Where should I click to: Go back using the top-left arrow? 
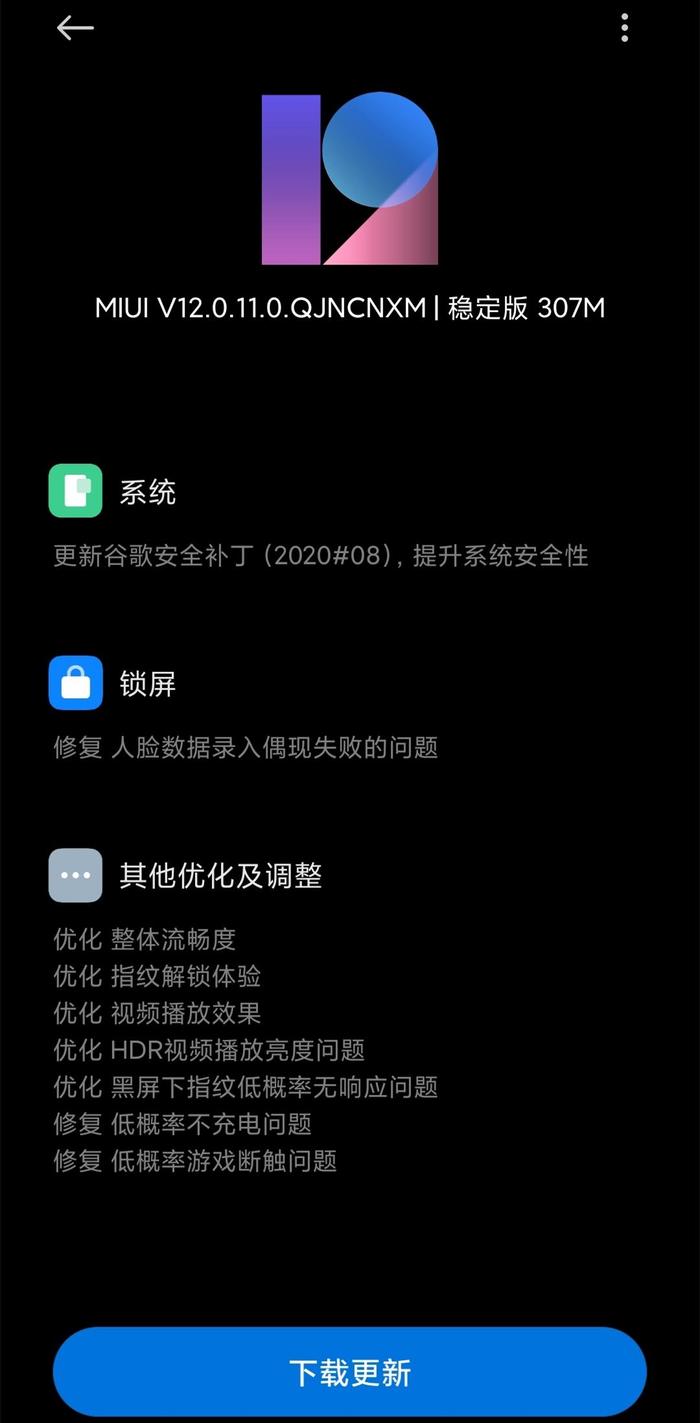(75, 28)
